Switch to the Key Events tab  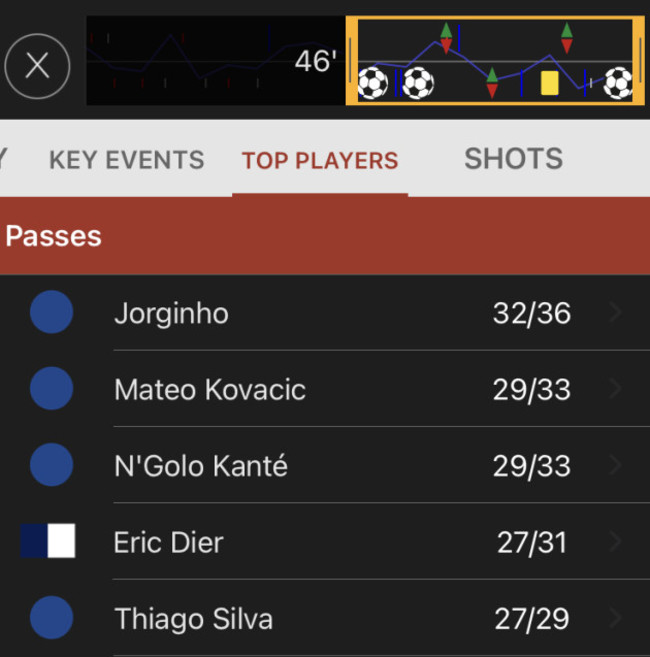click(x=126, y=160)
